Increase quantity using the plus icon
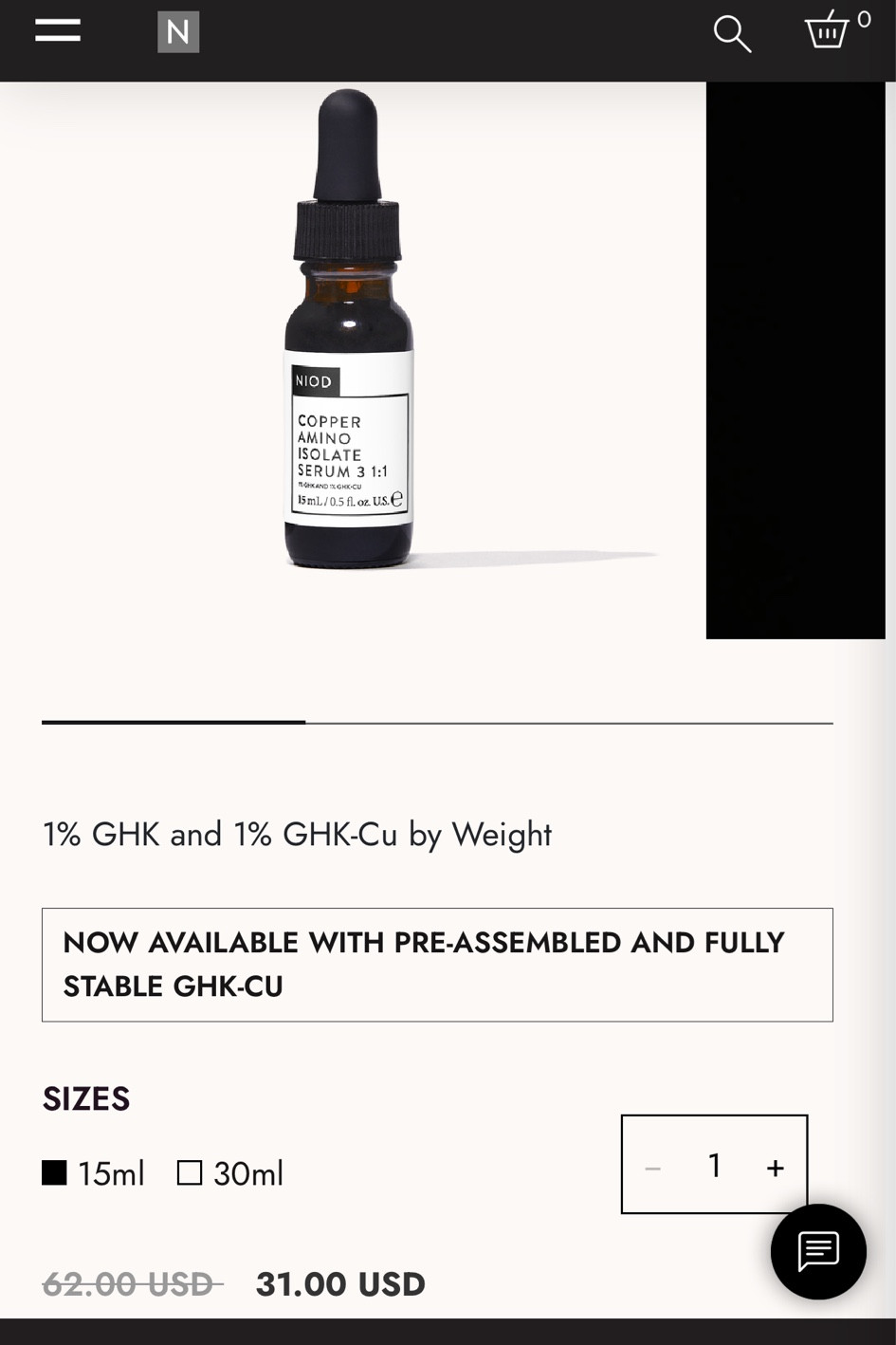896x1345 pixels. pyautogui.click(x=775, y=1167)
